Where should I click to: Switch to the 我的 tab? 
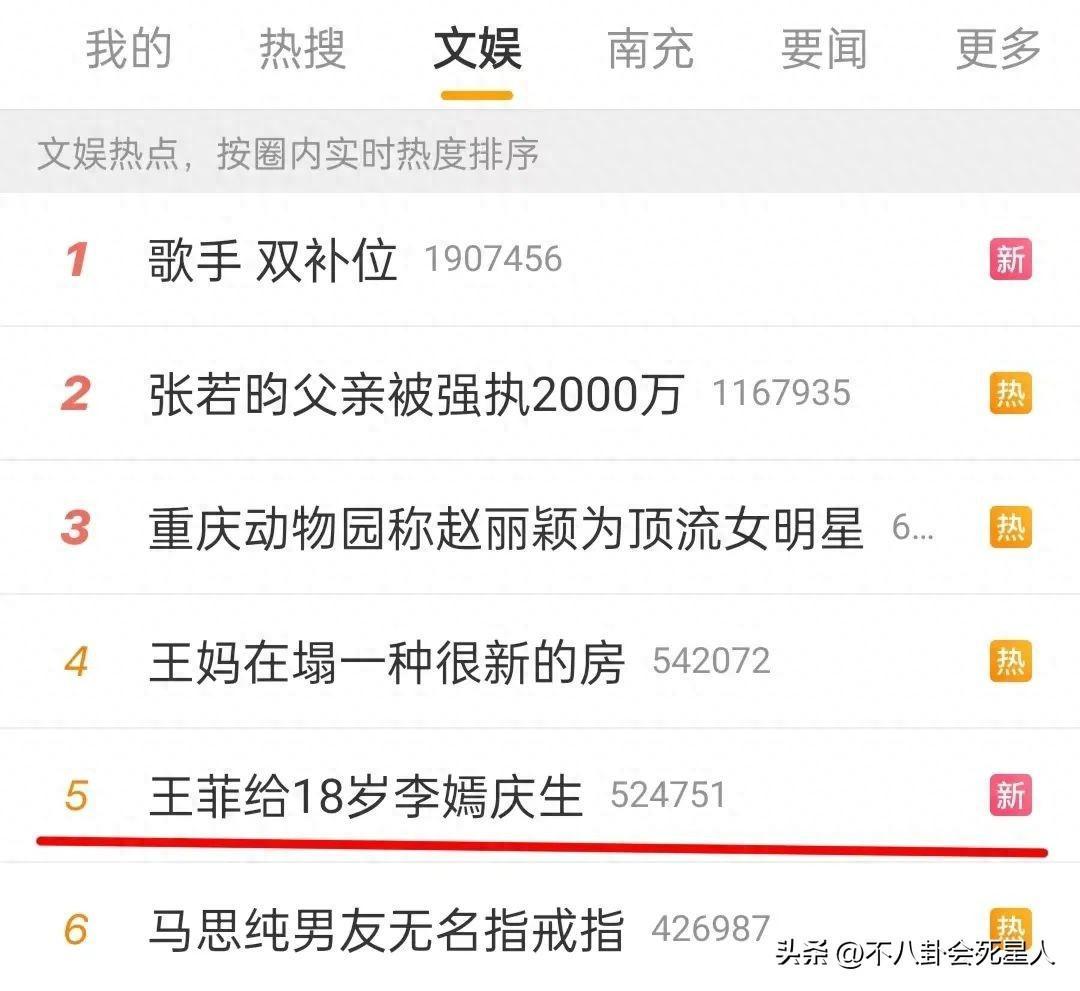click(x=128, y=50)
